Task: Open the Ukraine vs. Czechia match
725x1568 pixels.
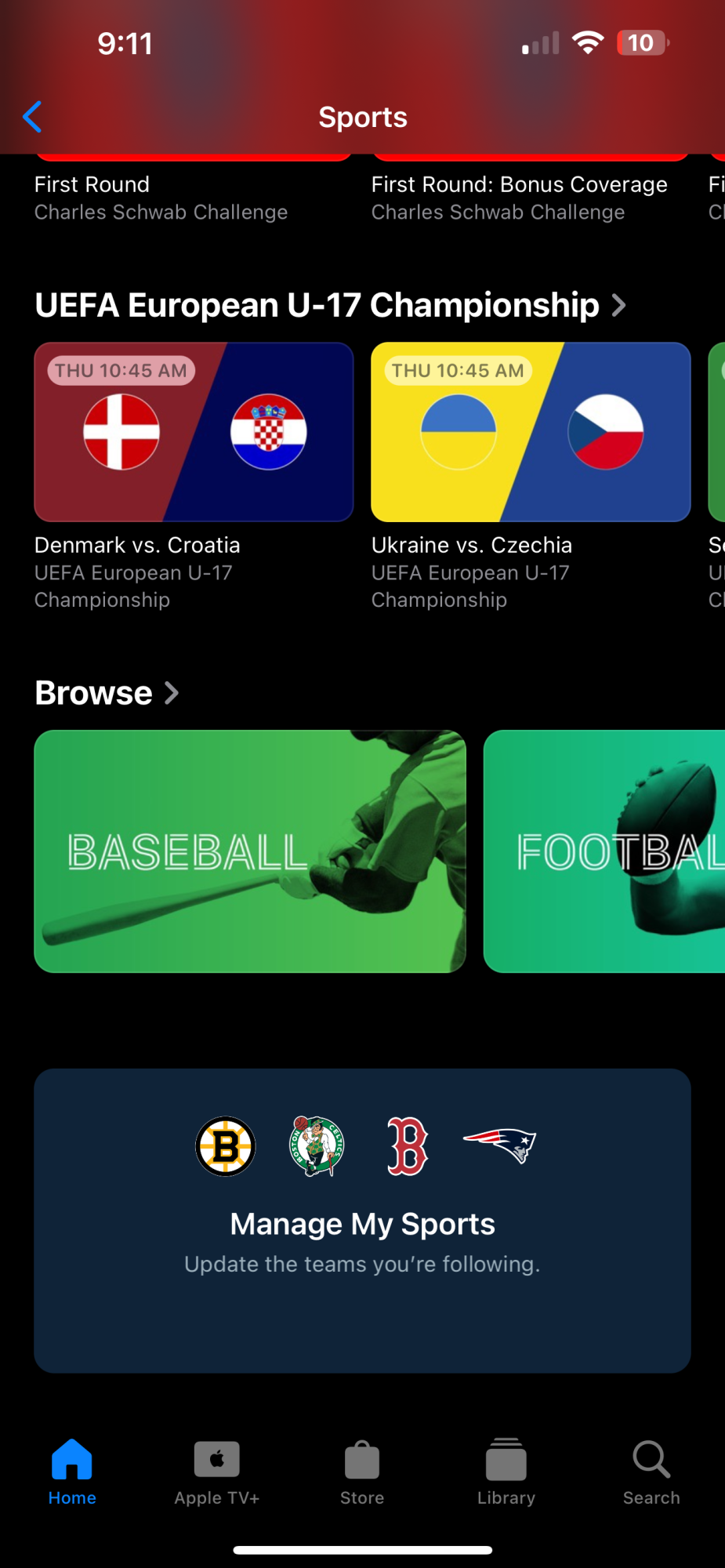Action: pyautogui.click(x=531, y=432)
